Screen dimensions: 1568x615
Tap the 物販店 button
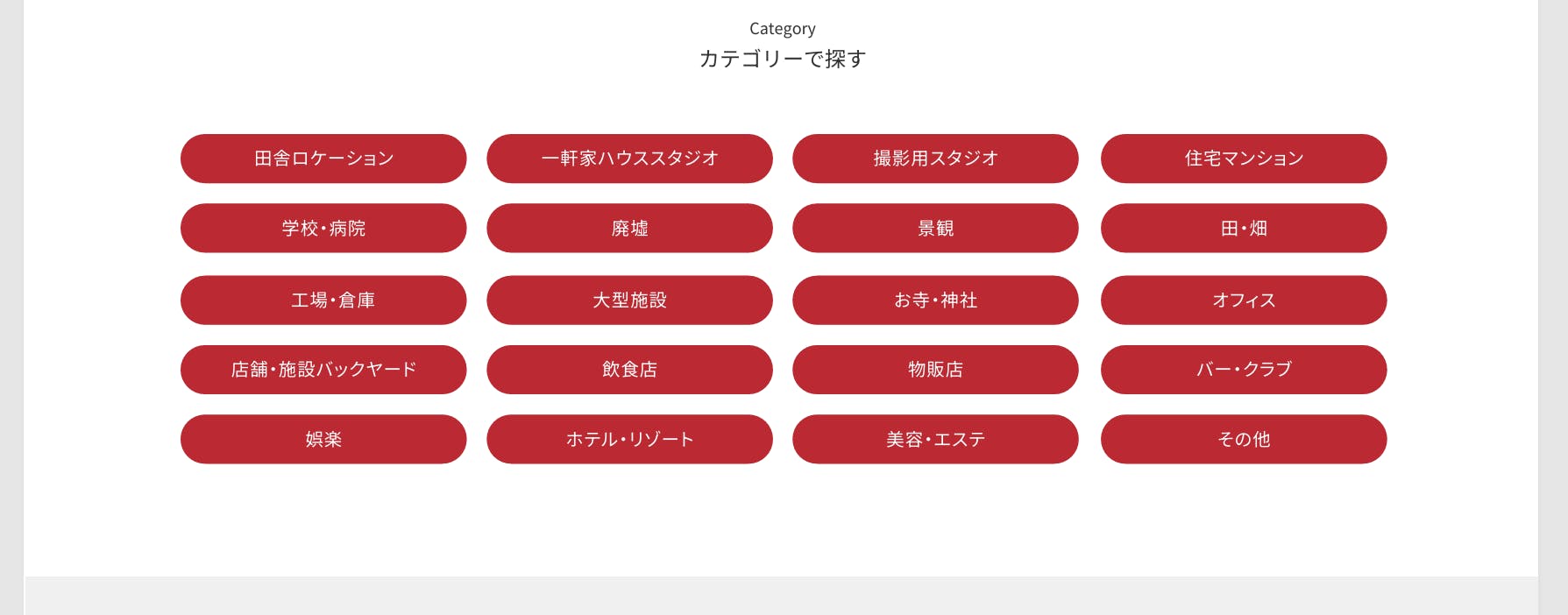click(935, 370)
